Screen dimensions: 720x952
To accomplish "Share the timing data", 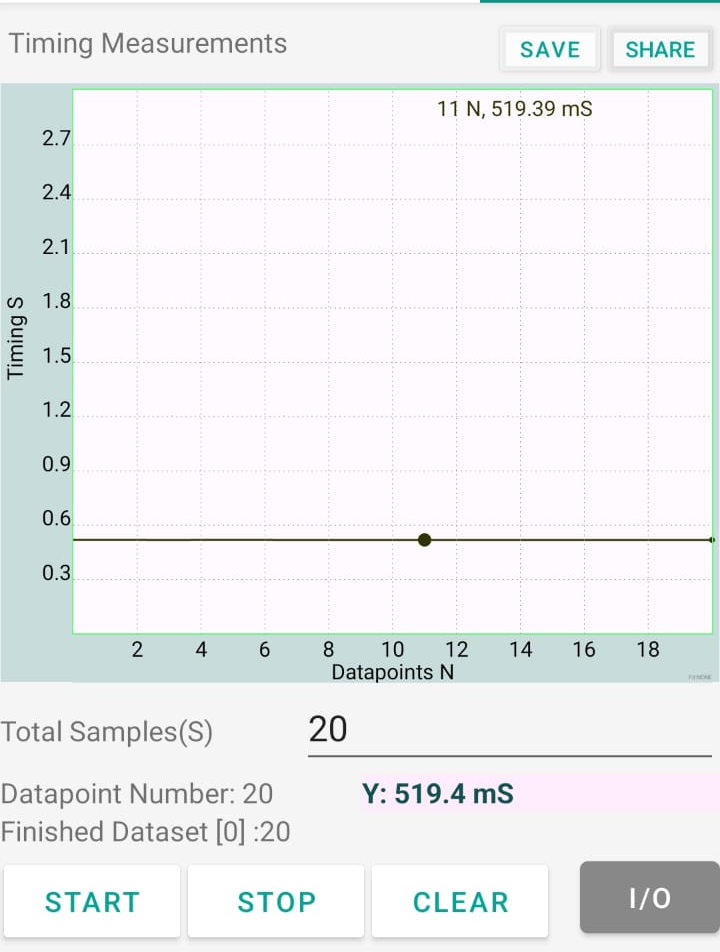I will tap(659, 50).
